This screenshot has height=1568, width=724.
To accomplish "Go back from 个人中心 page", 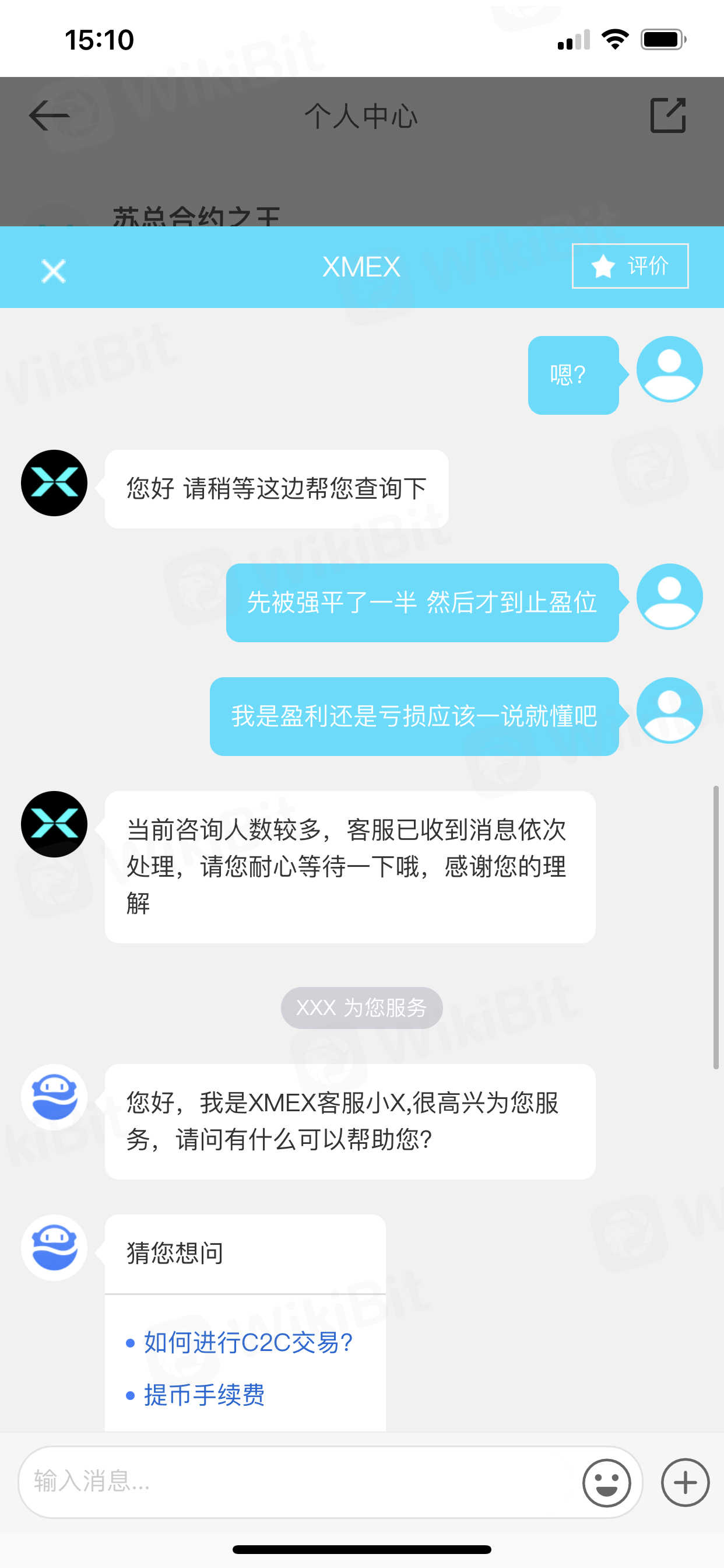I will pyautogui.click(x=50, y=116).
